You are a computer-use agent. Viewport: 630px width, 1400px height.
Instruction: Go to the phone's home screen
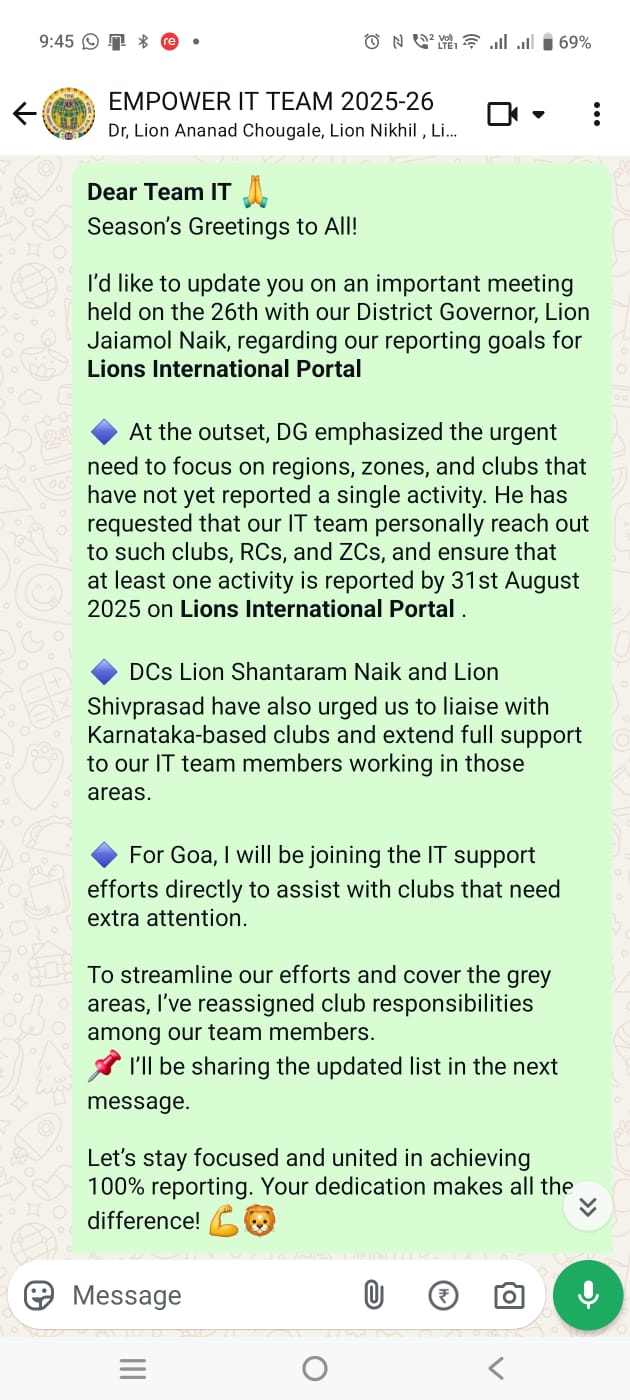point(315,1369)
